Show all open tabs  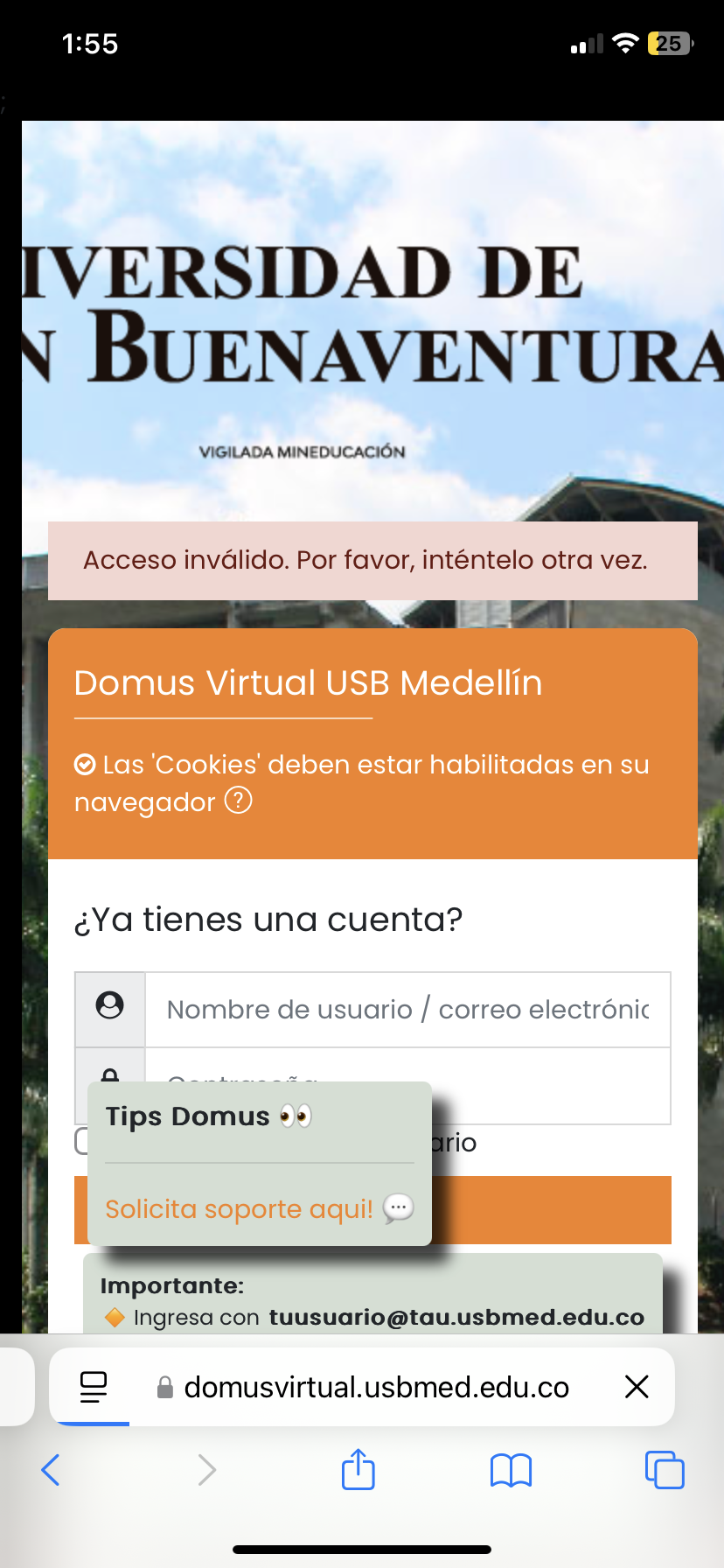(x=665, y=1470)
